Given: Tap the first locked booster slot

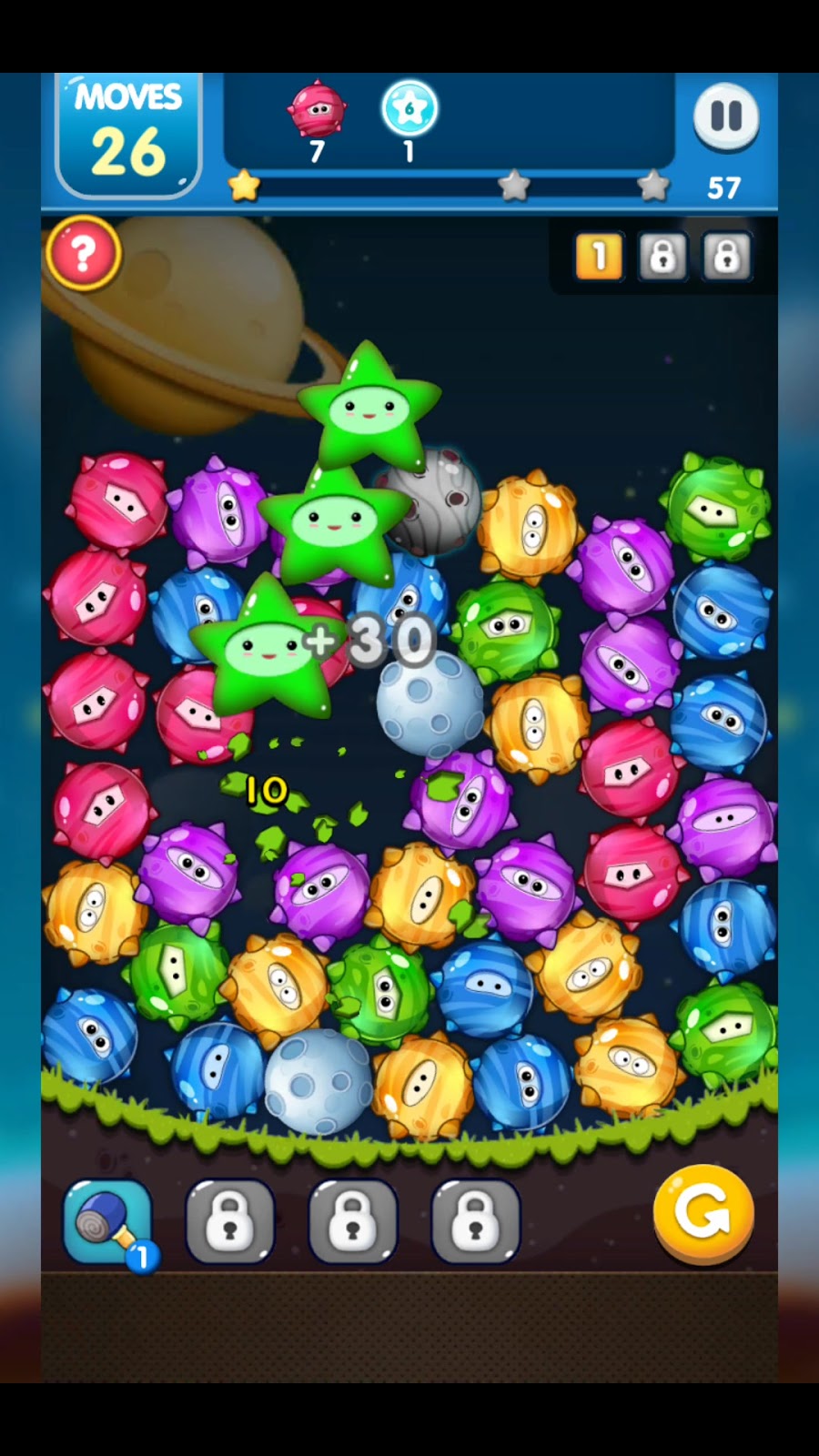Looking at the screenshot, I should pyautogui.click(x=229, y=1221).
